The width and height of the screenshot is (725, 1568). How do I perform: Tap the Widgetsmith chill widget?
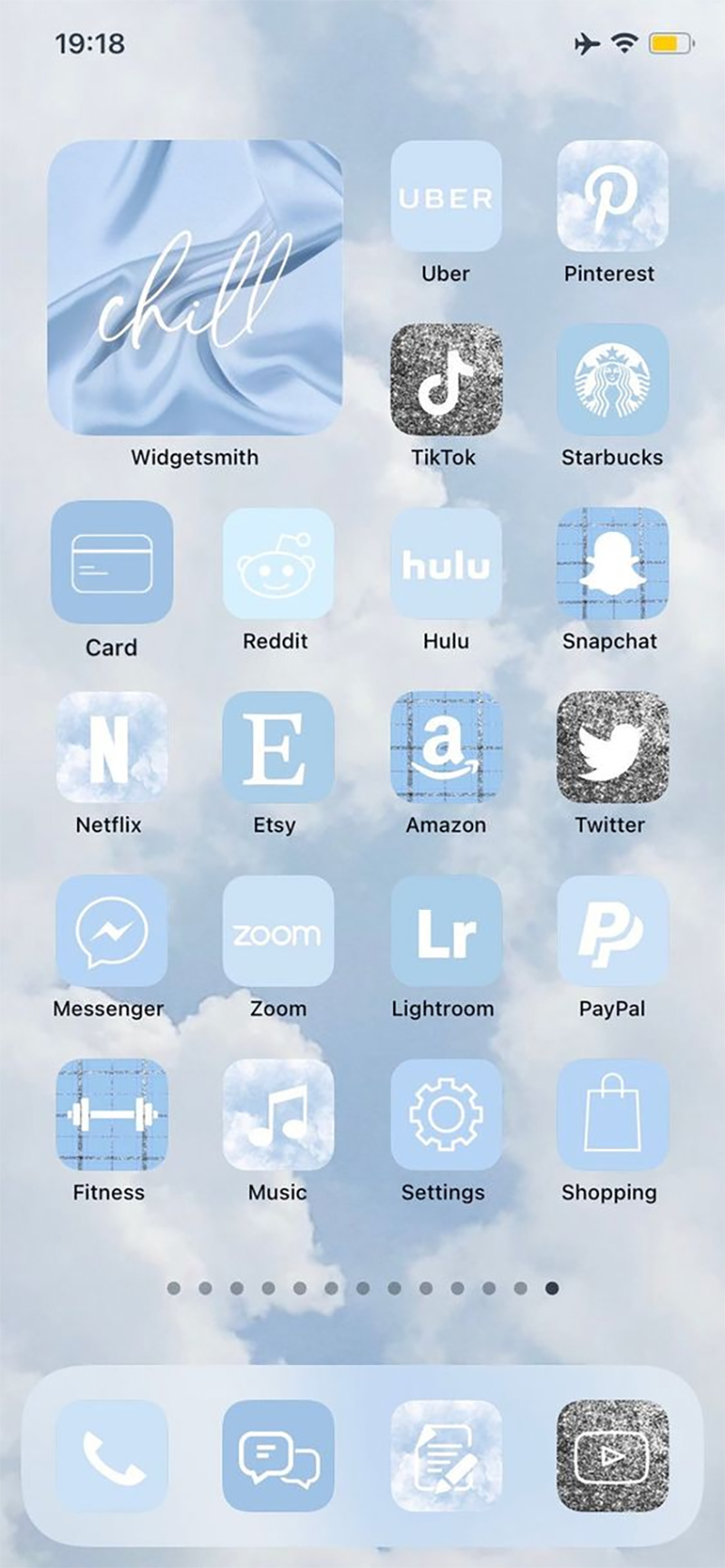[x=195, y=290]
